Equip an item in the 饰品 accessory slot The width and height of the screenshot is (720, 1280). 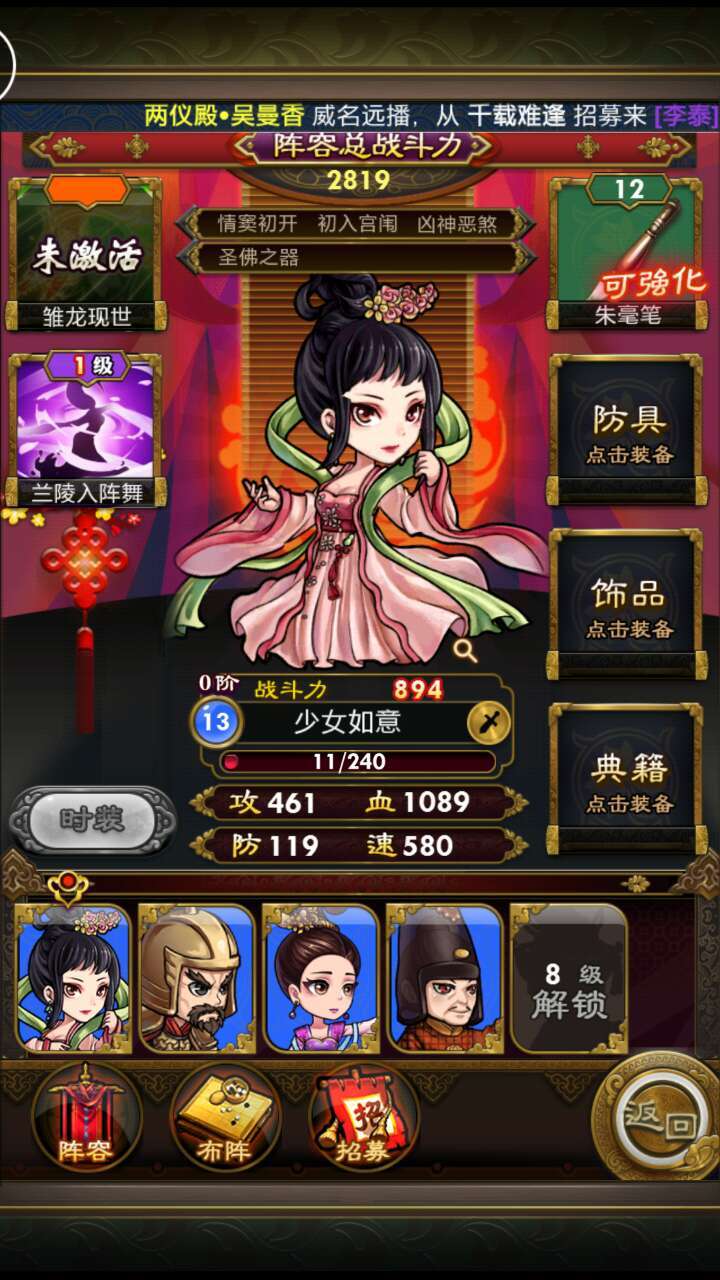(x=628, y=605)
